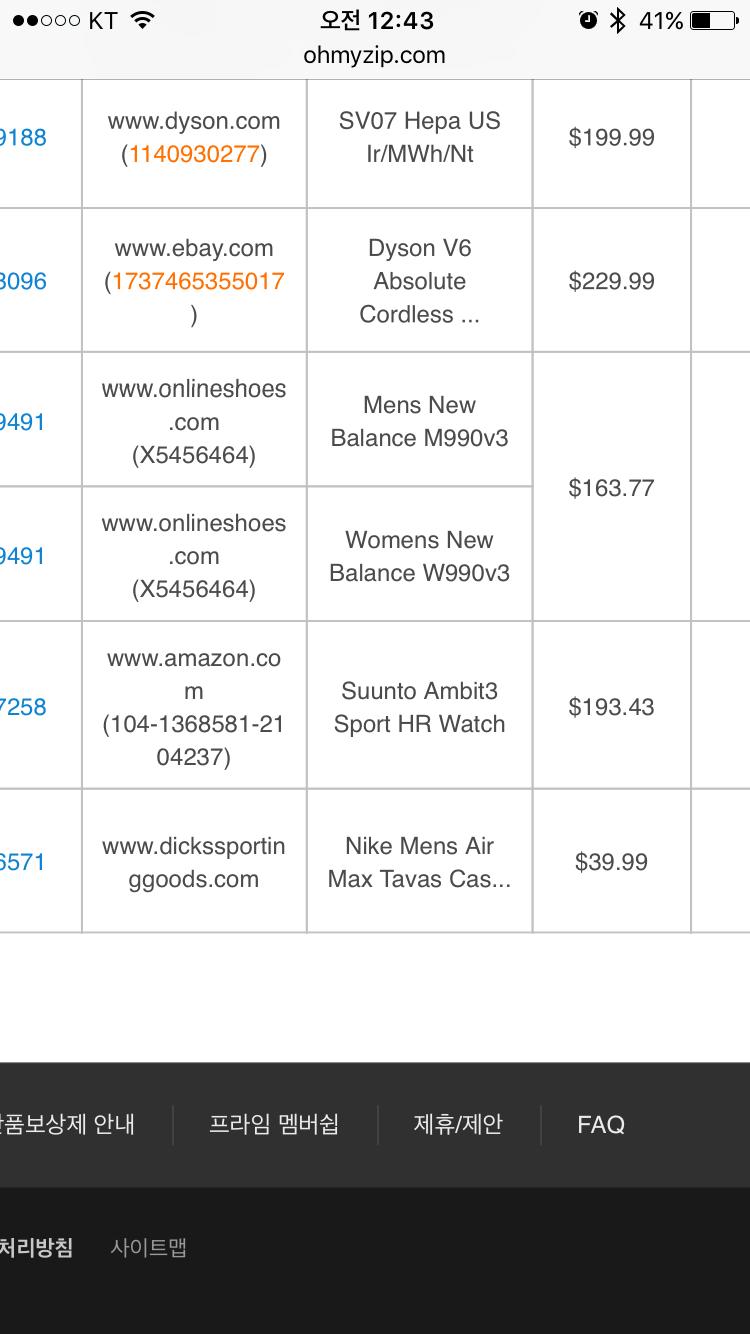Screen dimensions: 750x1334
Task: Open the blue order link ending in 3096
Action: 23,281
